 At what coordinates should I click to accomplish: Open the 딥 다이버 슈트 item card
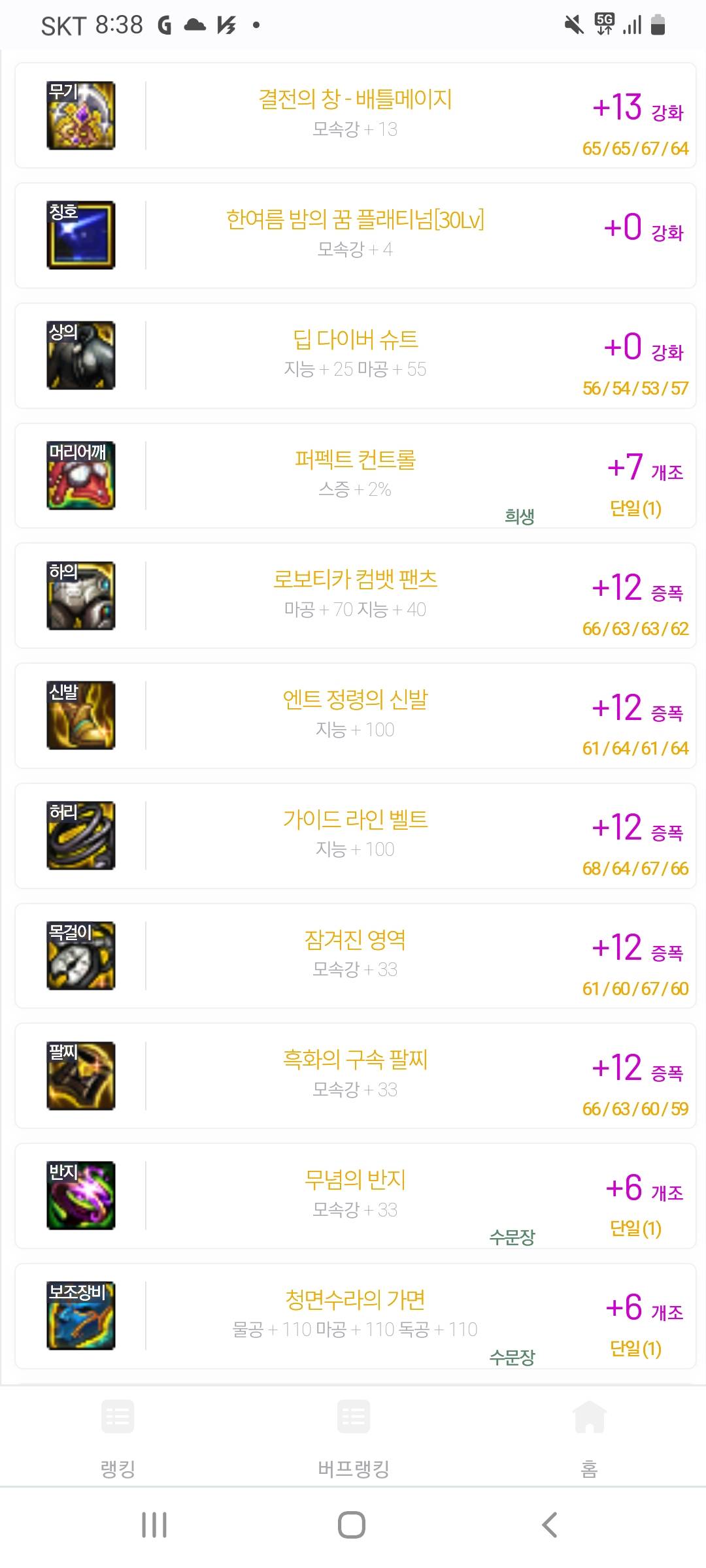pos(355,355)
